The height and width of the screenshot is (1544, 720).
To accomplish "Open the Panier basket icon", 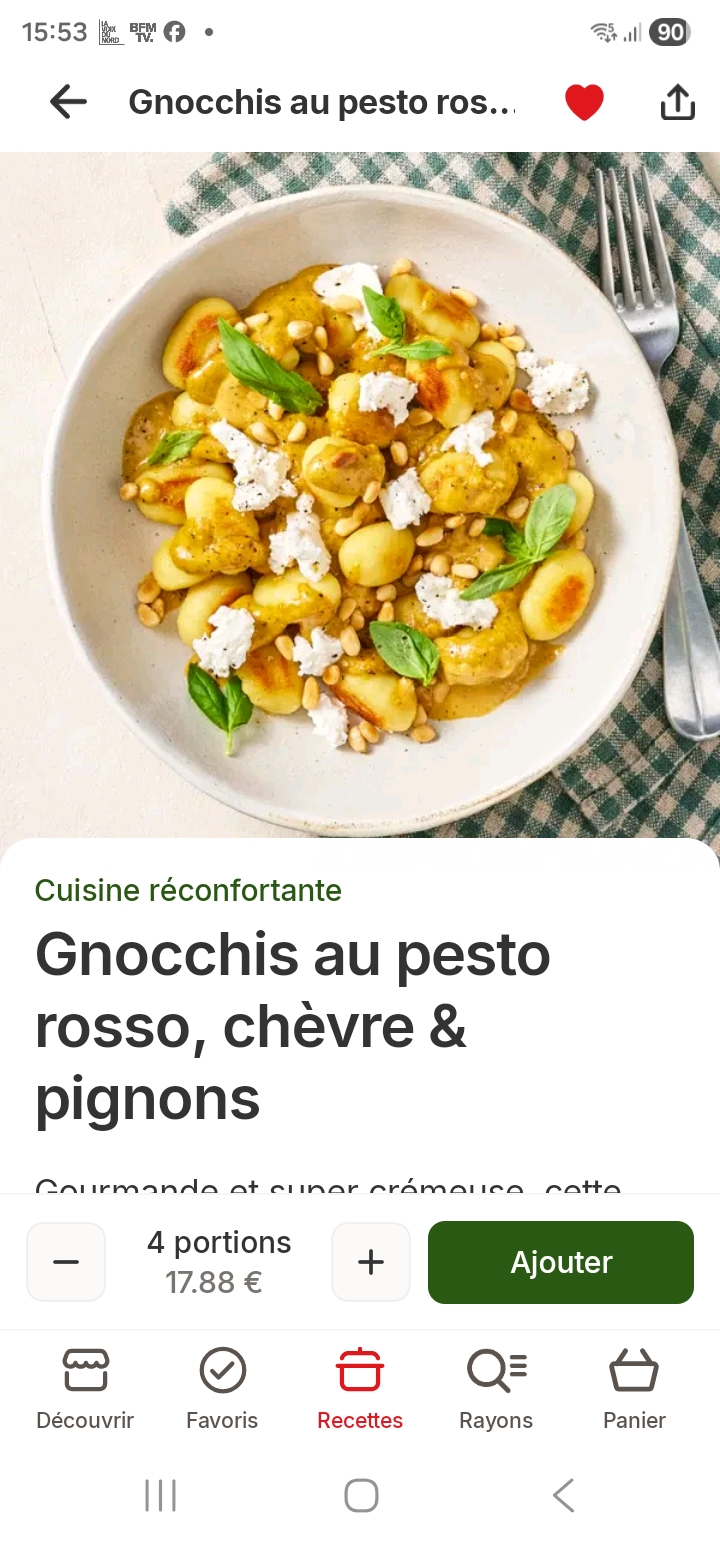I will tap(633, 1370).
